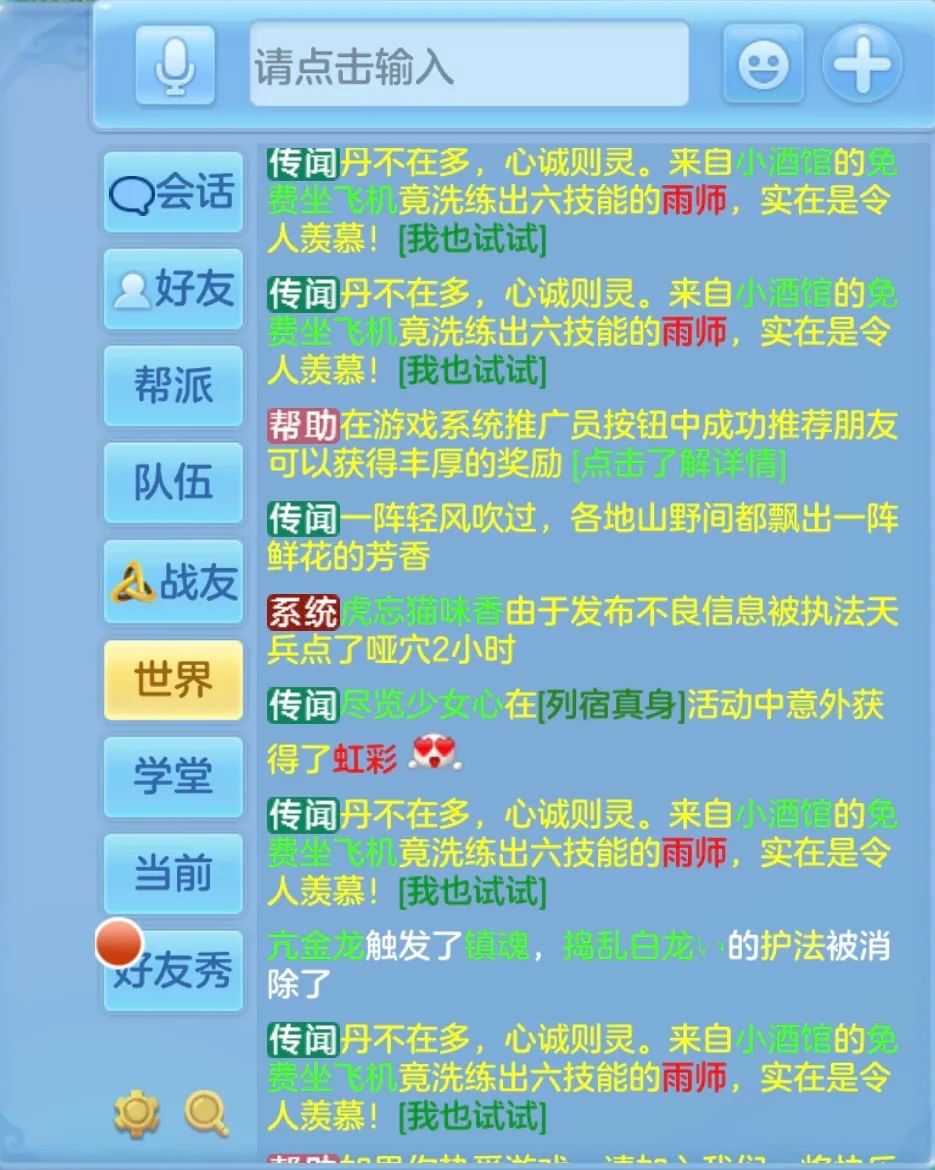Tap [我也试试] in the topmost message
The height and width of the screenshot is (1170, 935).
(x=472, y=240)
